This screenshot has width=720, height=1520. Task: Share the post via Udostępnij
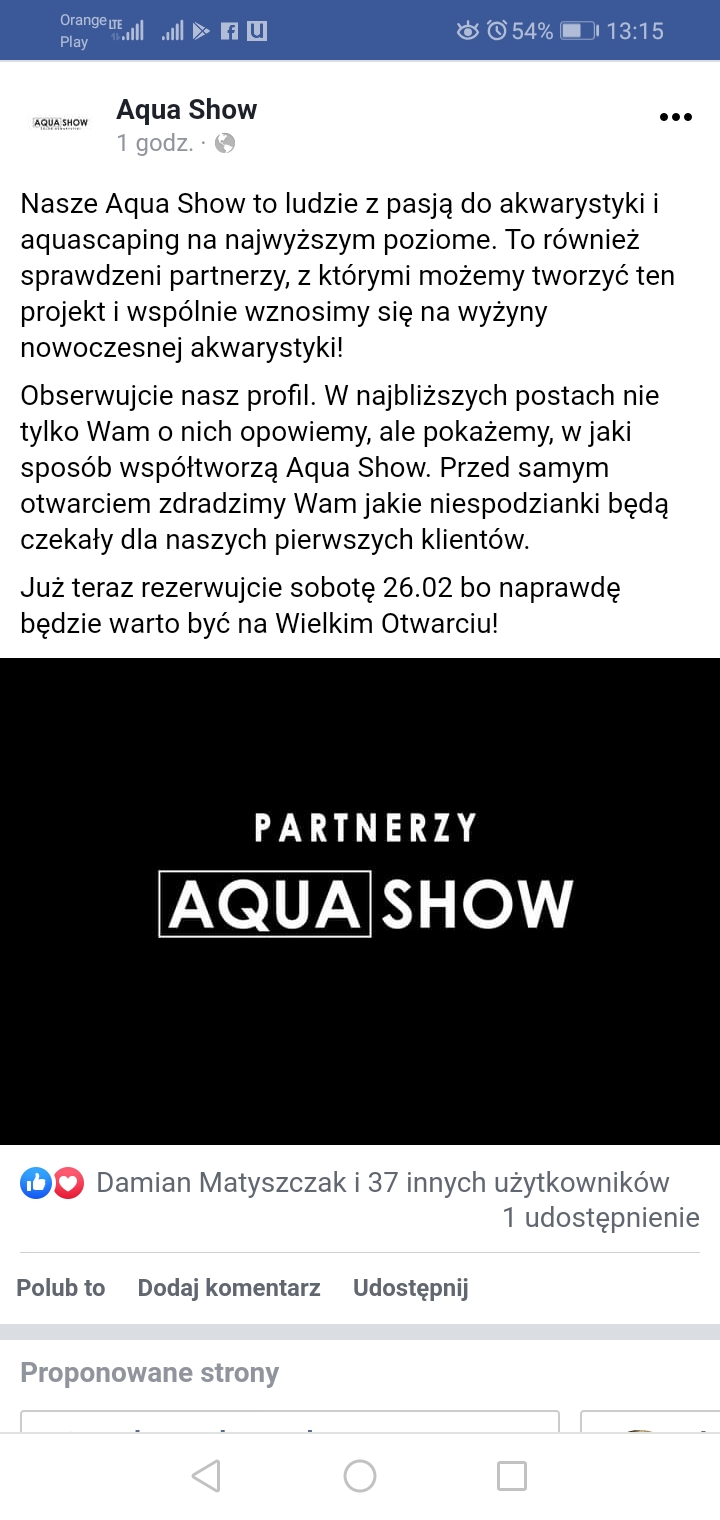coord(410,1288)
